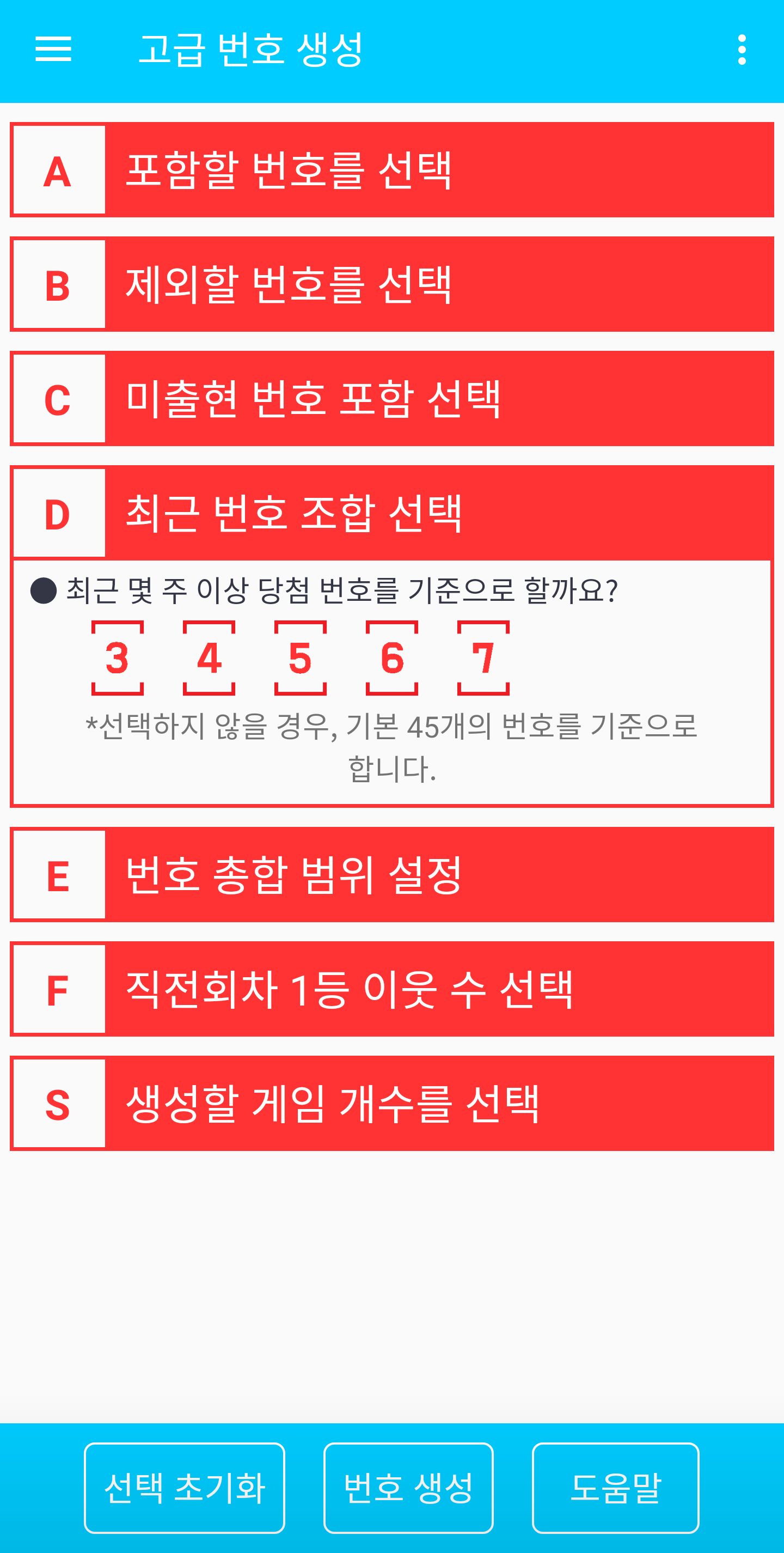The image size is (784, 1553).
Task: Open the three-dot overflow menu
Action: click(742, 50)
